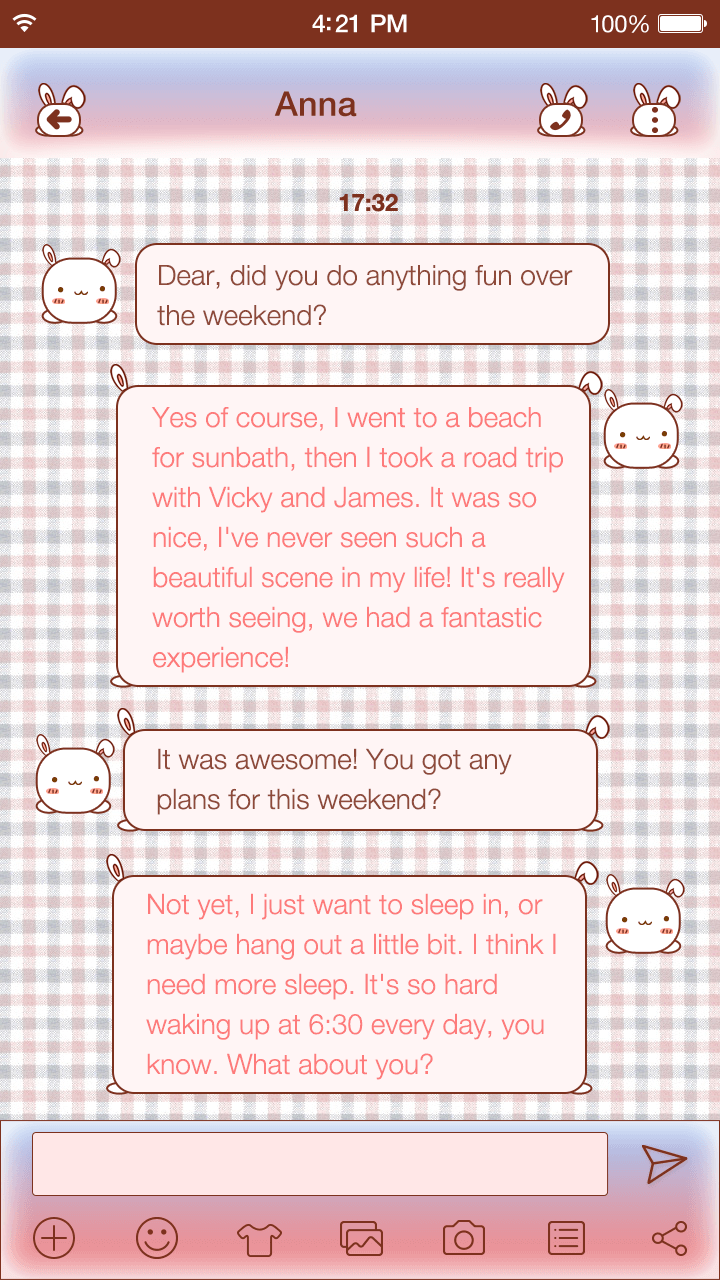Open the three-dot overflow menu
This screenshot has width=720, height=1280.
[655, 112]
